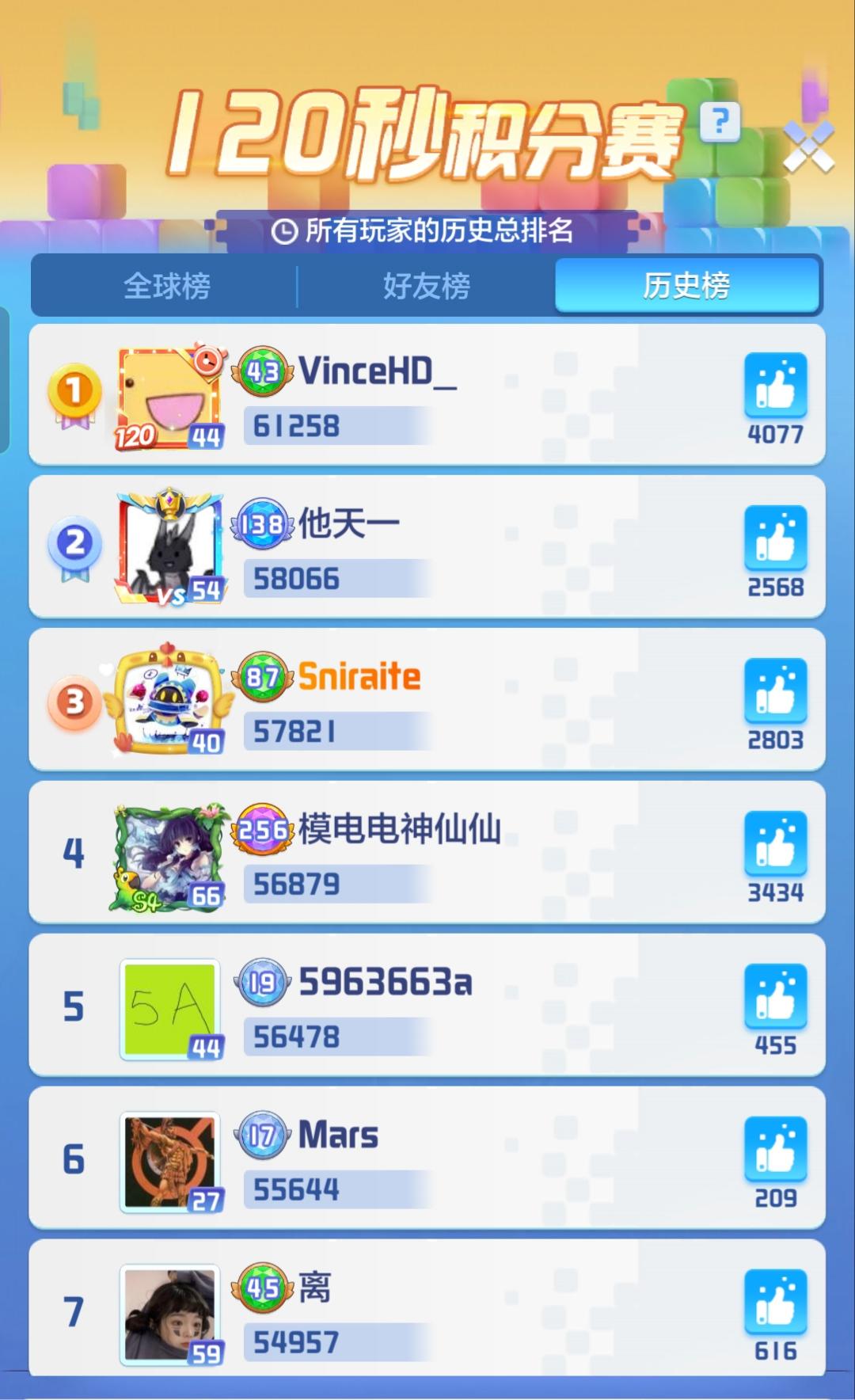This screenshot has width=855, height=1400.
Task: View 他天一's profile avatar
Action: coord(169,548)
